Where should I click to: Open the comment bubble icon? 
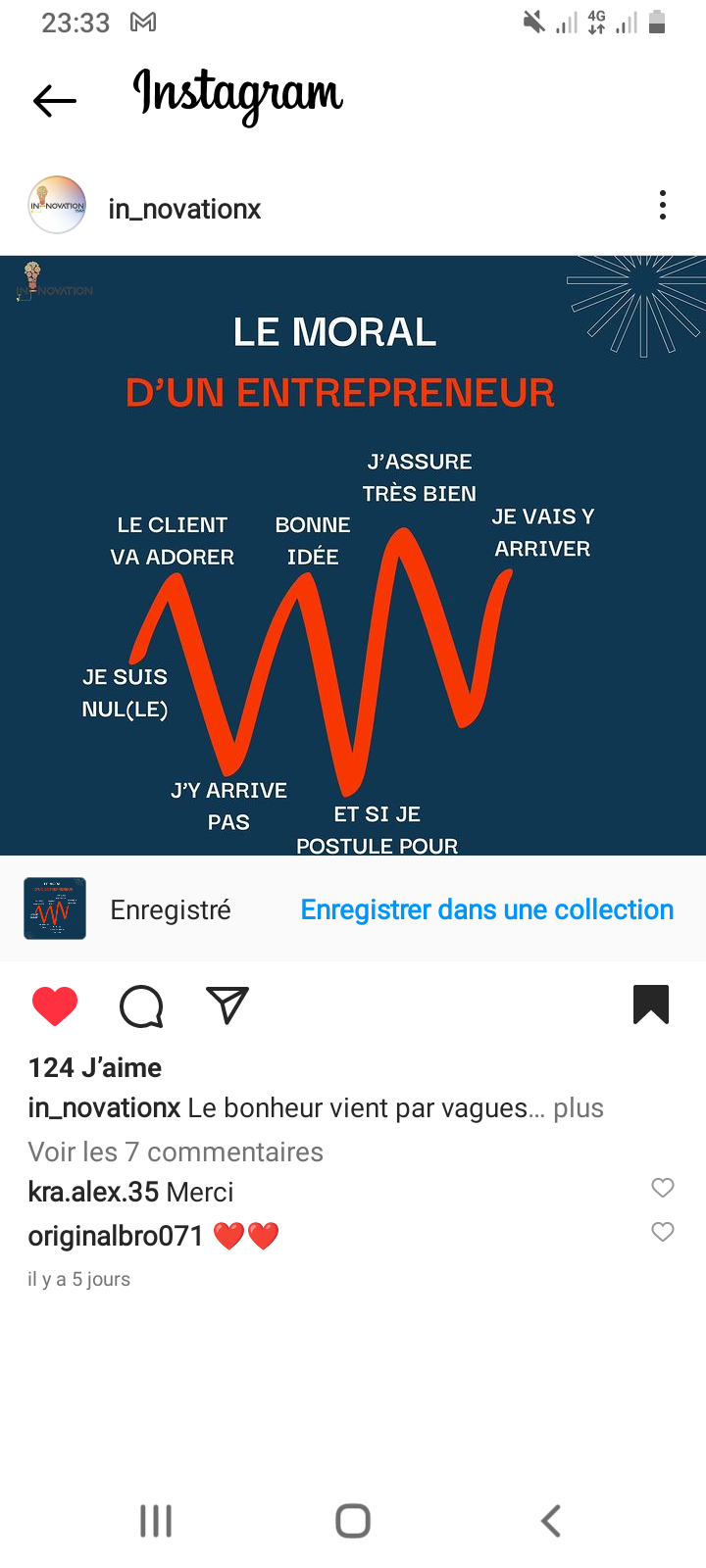coord(141,1005)
